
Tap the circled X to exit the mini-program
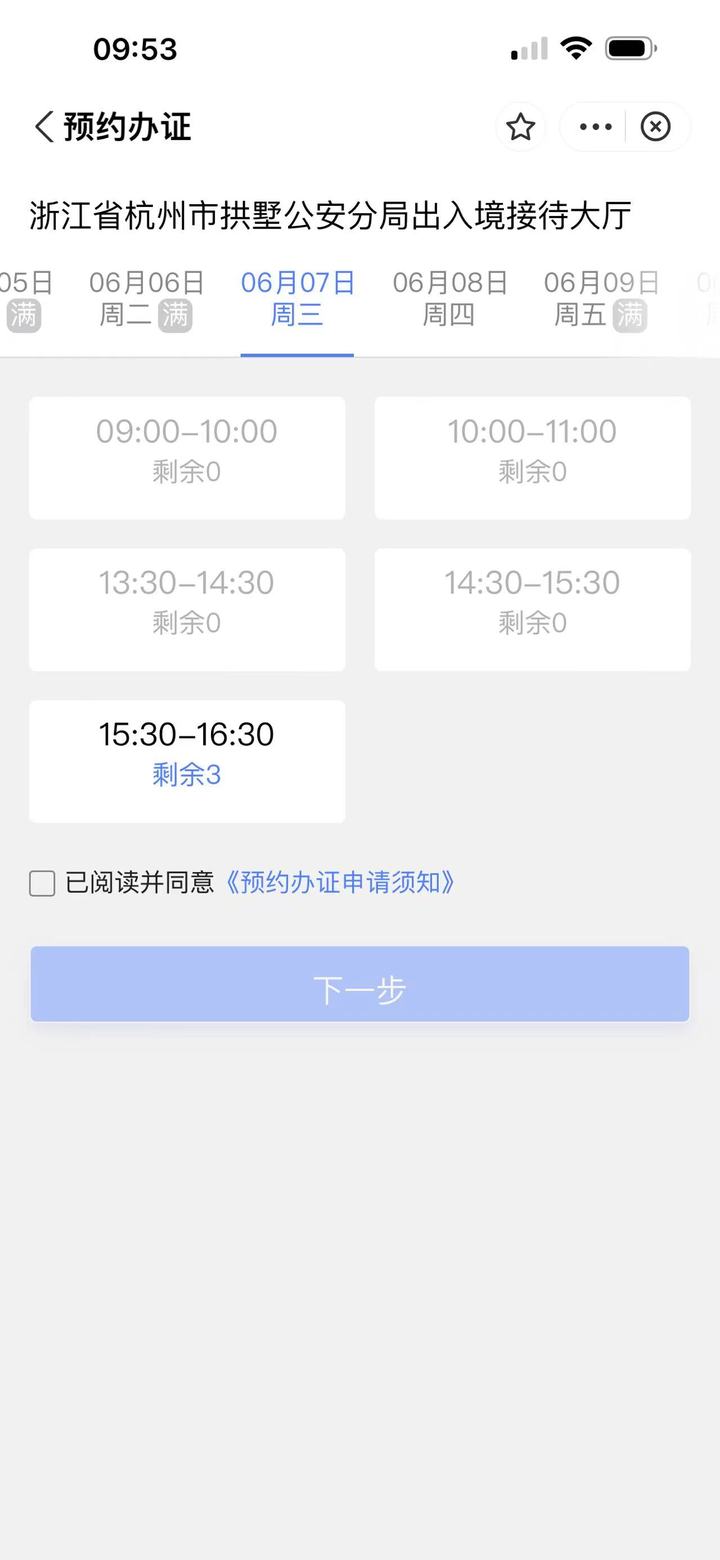click(x=655, y=127)
